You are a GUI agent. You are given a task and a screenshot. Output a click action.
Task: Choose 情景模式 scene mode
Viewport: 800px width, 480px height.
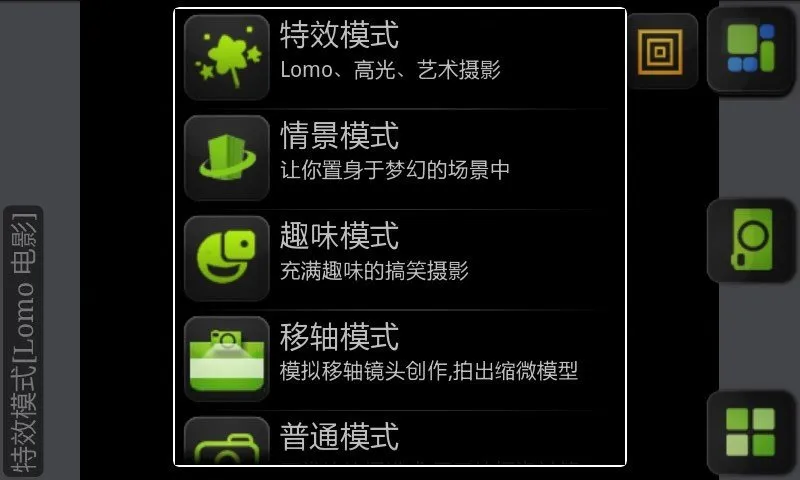[x=400, y=158]
